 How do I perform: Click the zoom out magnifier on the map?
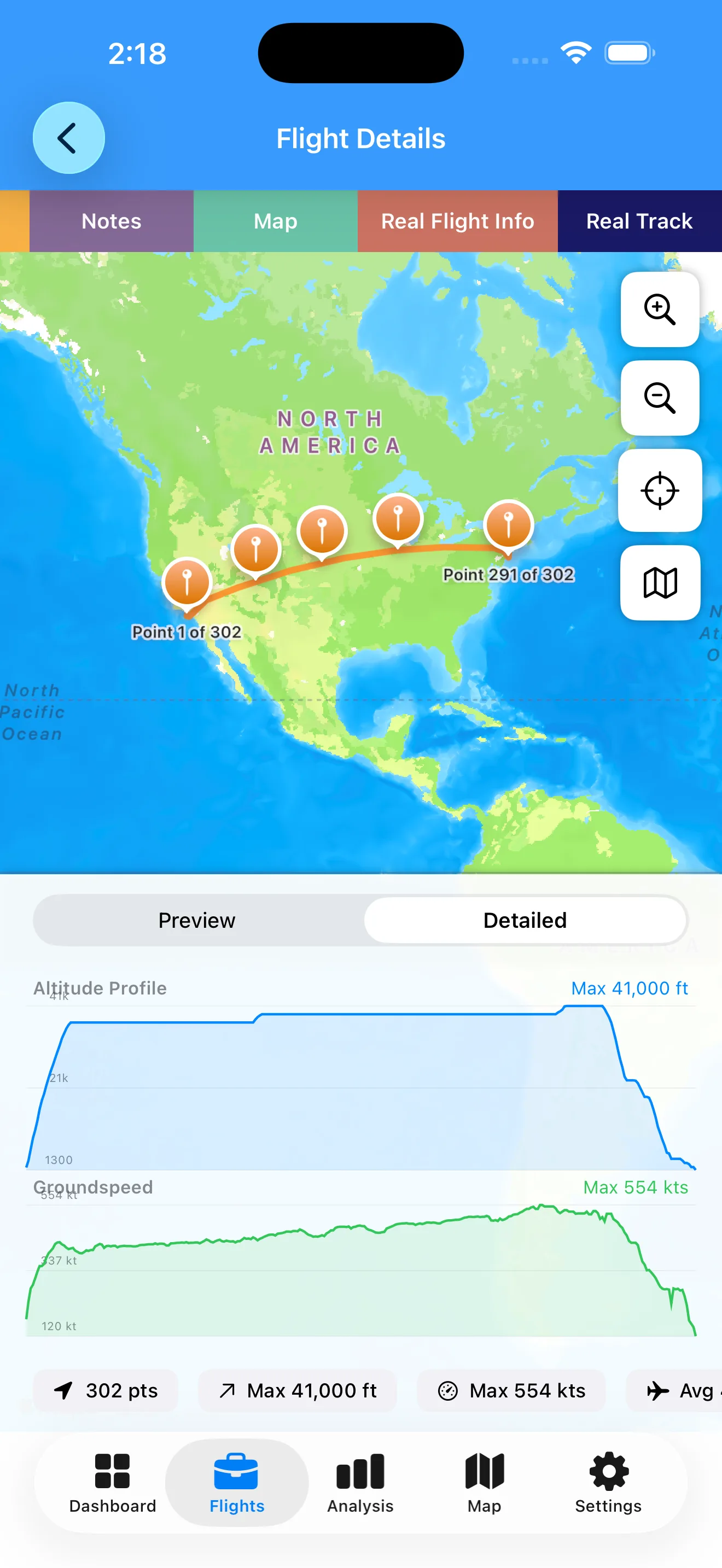click(x=659, y=399)
